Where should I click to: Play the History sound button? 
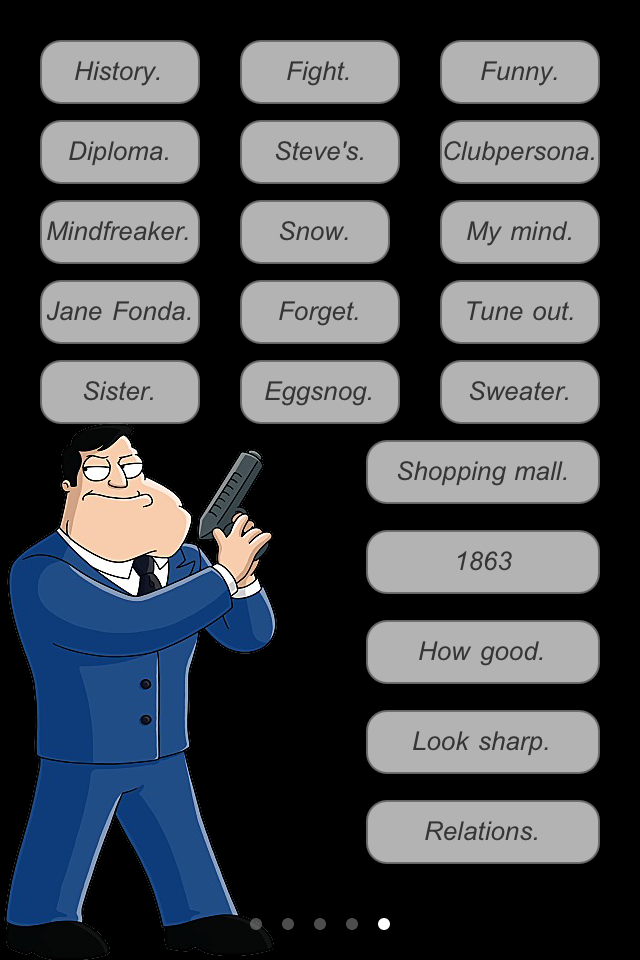[x=120, y=72]
